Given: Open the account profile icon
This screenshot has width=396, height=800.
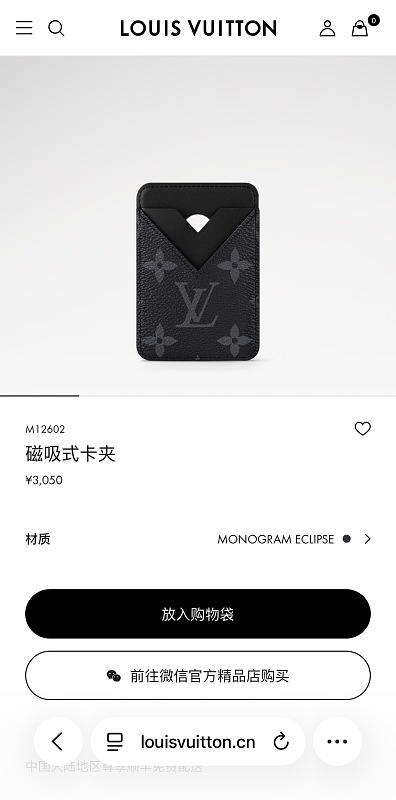Looking at the screenshot, I should (328, 28).
